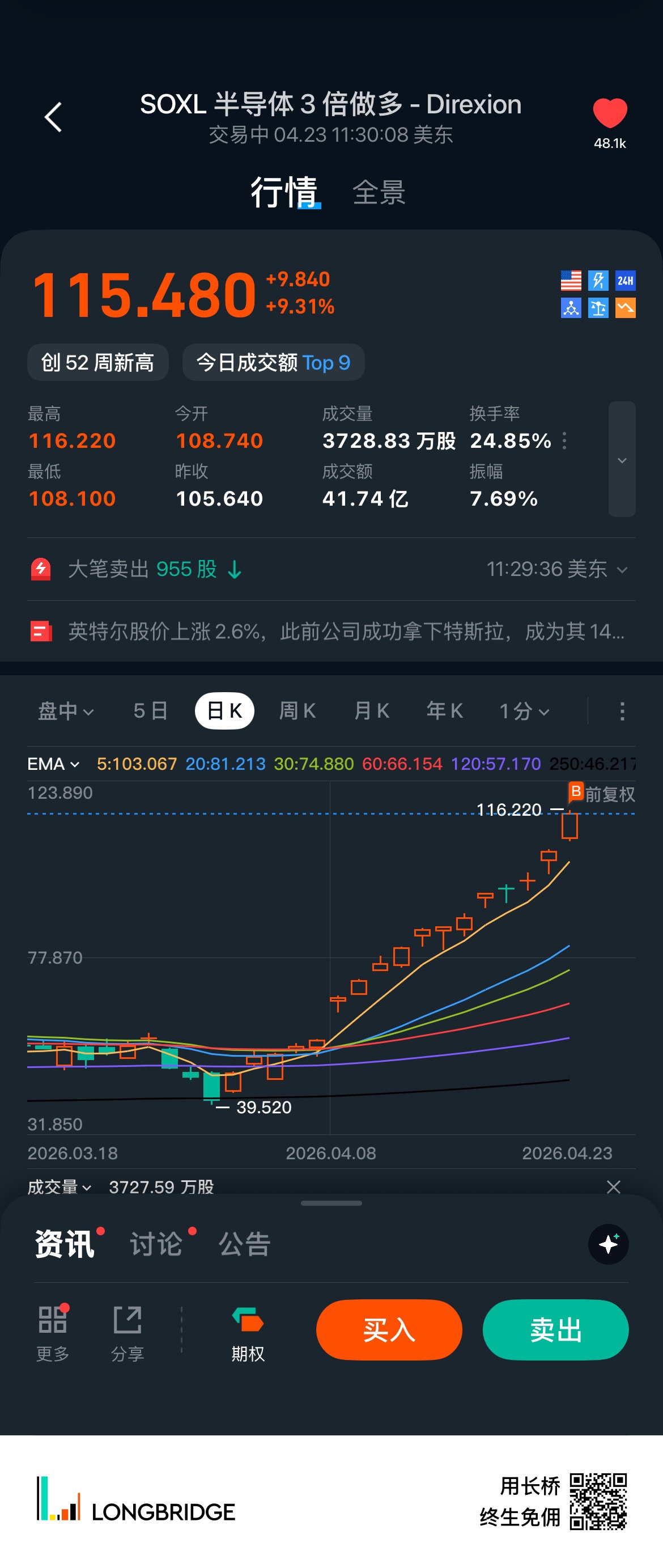Tap 买入 to buy SOXL
This screenshot has width=663, height=1568.
point(389,1329)
